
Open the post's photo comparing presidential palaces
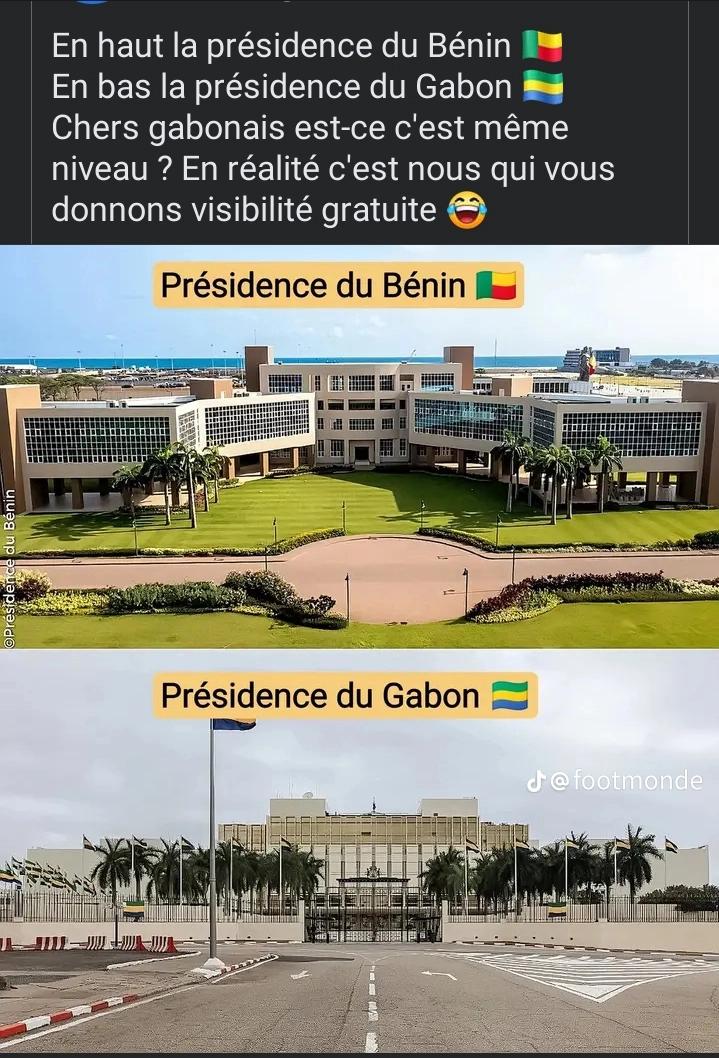pos(359,648)
